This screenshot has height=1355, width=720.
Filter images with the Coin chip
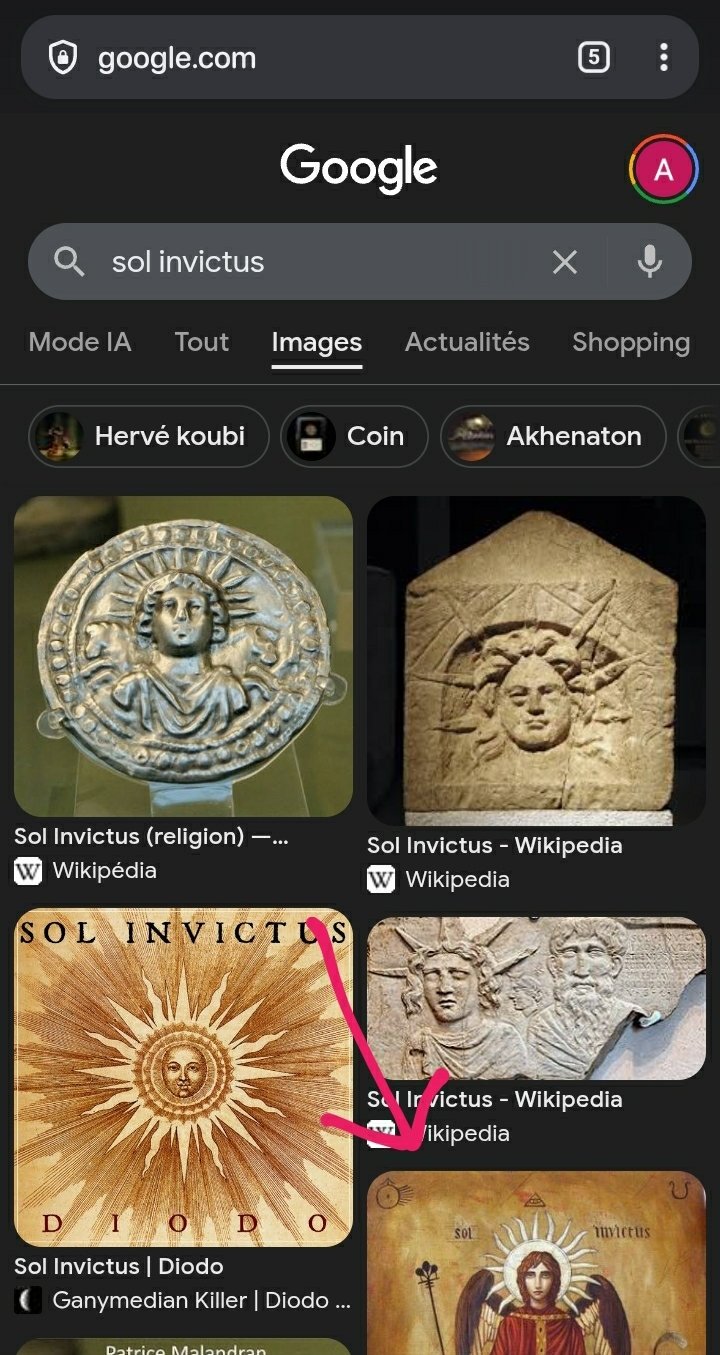[x=354, y=436]
